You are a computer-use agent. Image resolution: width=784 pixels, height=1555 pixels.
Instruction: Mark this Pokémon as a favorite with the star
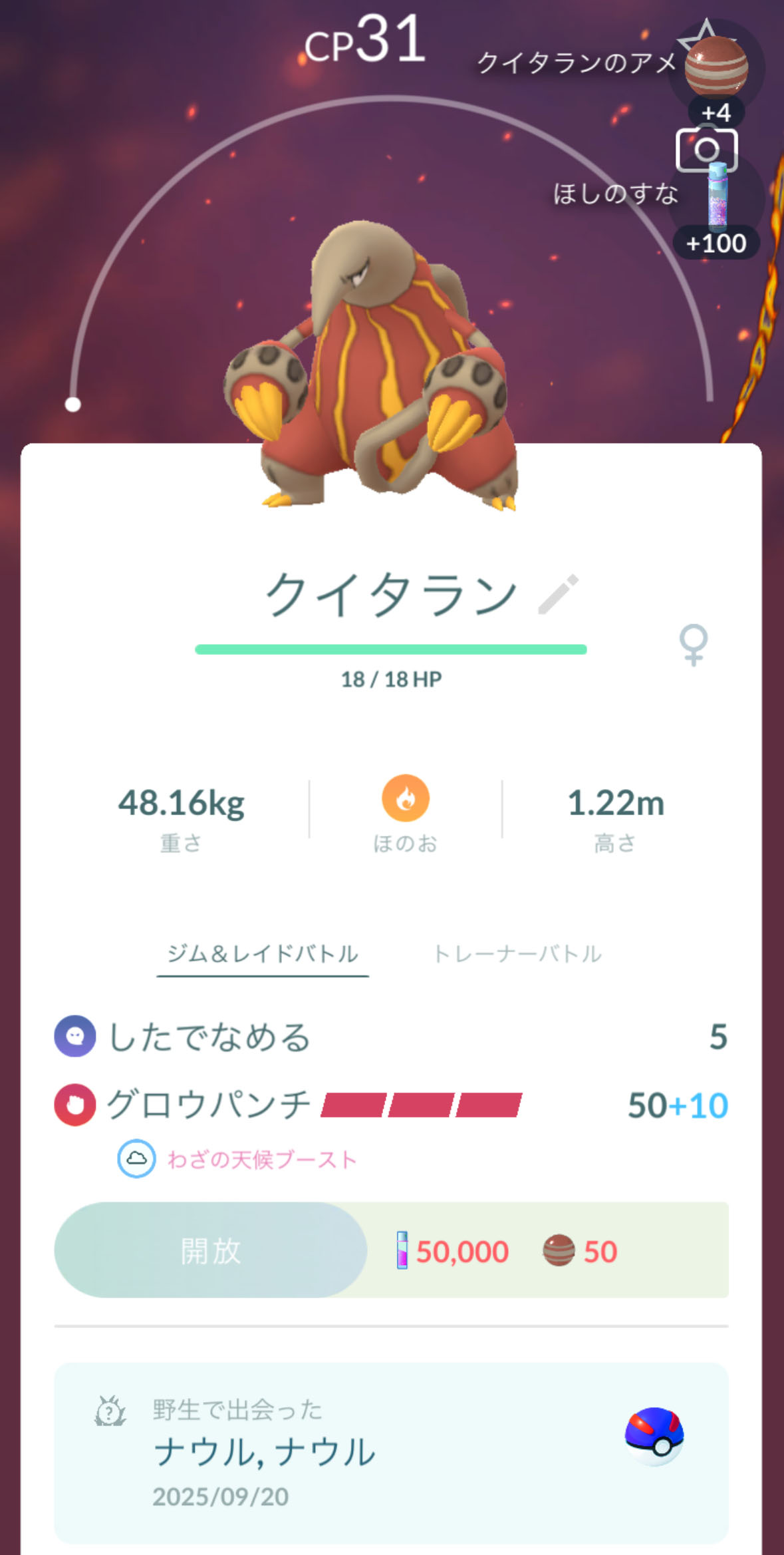click(704, 33)
